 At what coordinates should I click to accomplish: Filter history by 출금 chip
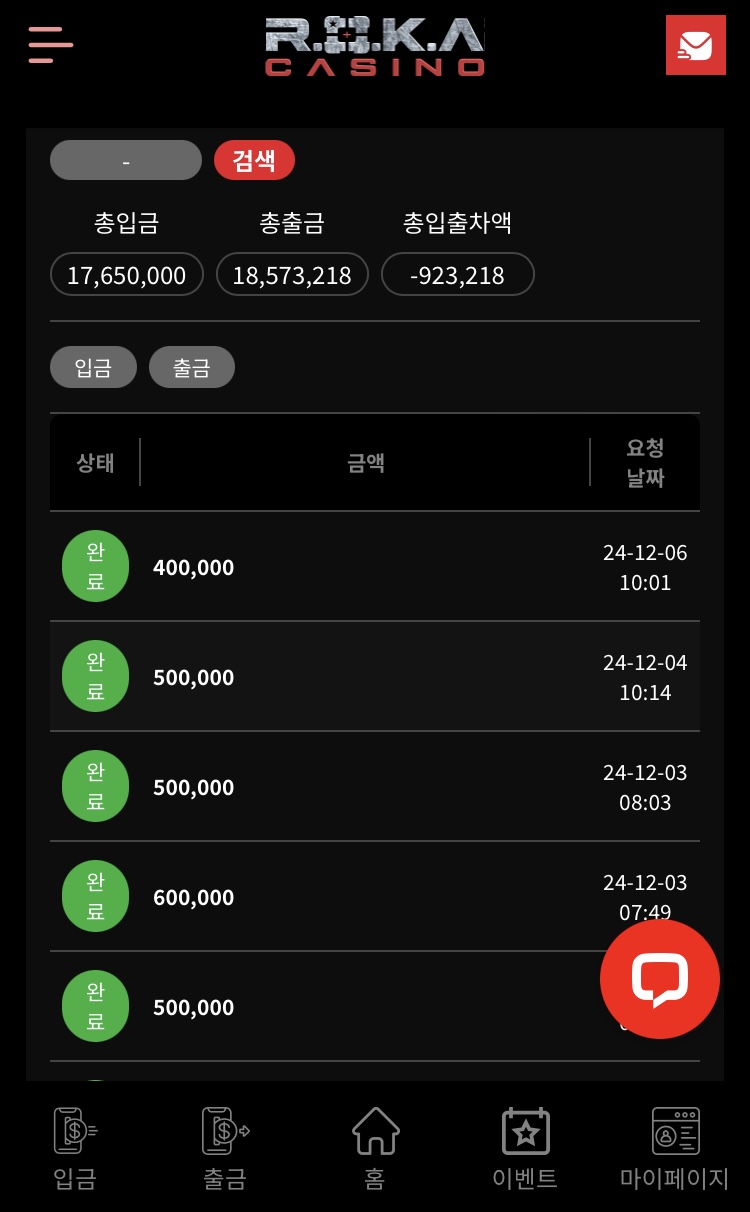pos(192,367)
